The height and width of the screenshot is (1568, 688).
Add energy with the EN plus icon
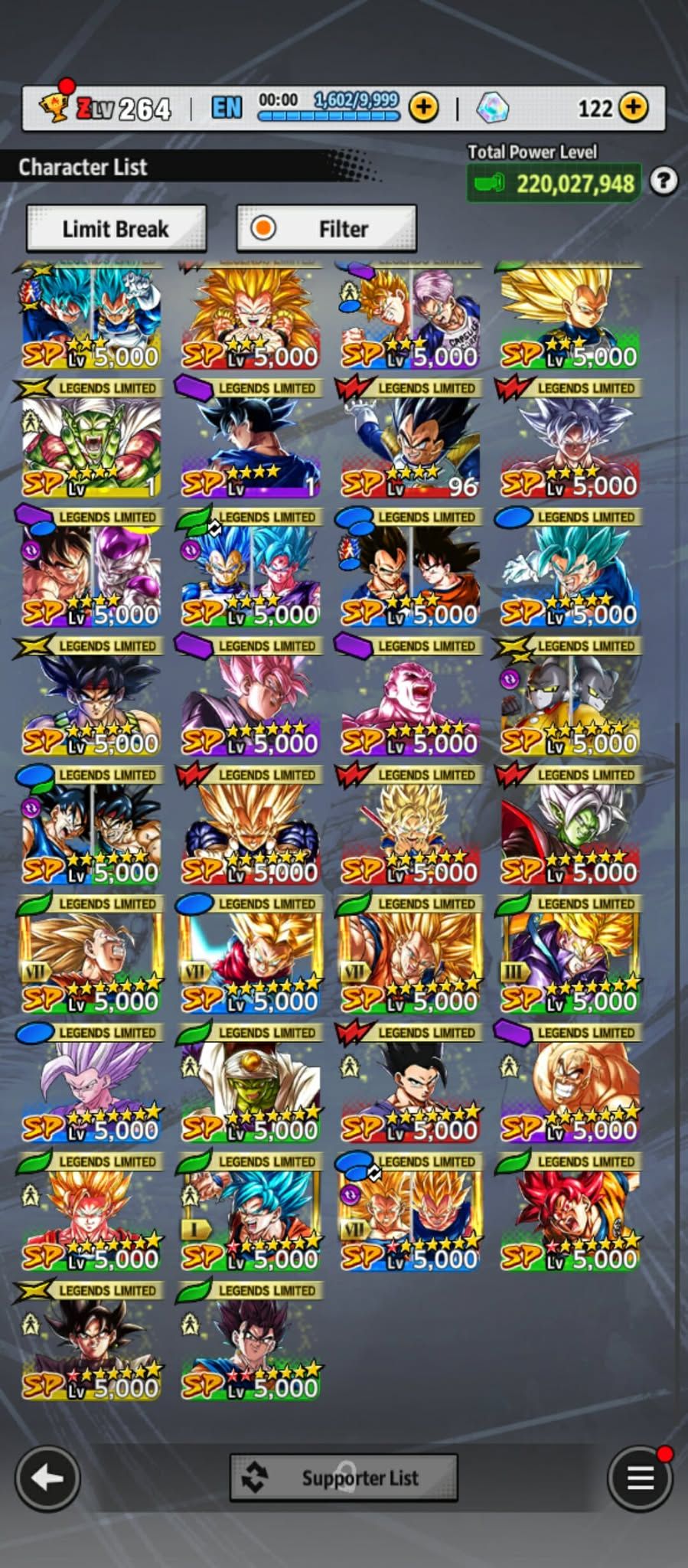click(x=423, y=108)
